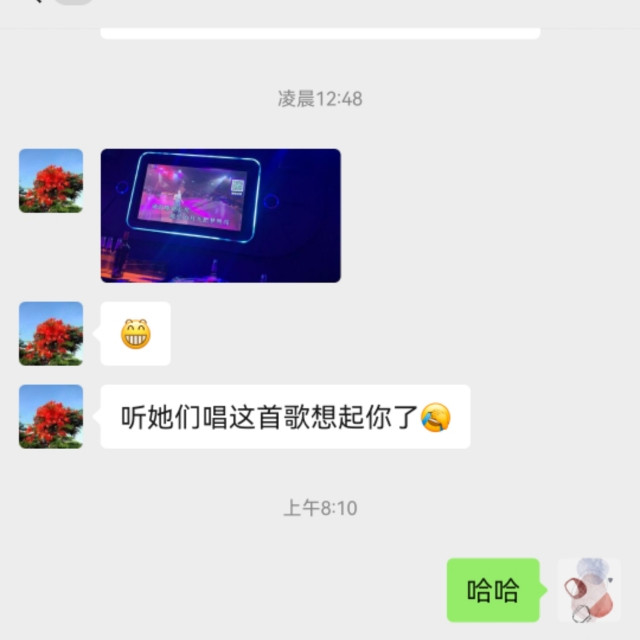The image size is (640, 640).
Task: Tap the avatar beside the grinning emoji message
Action: (x=51, y=333)
